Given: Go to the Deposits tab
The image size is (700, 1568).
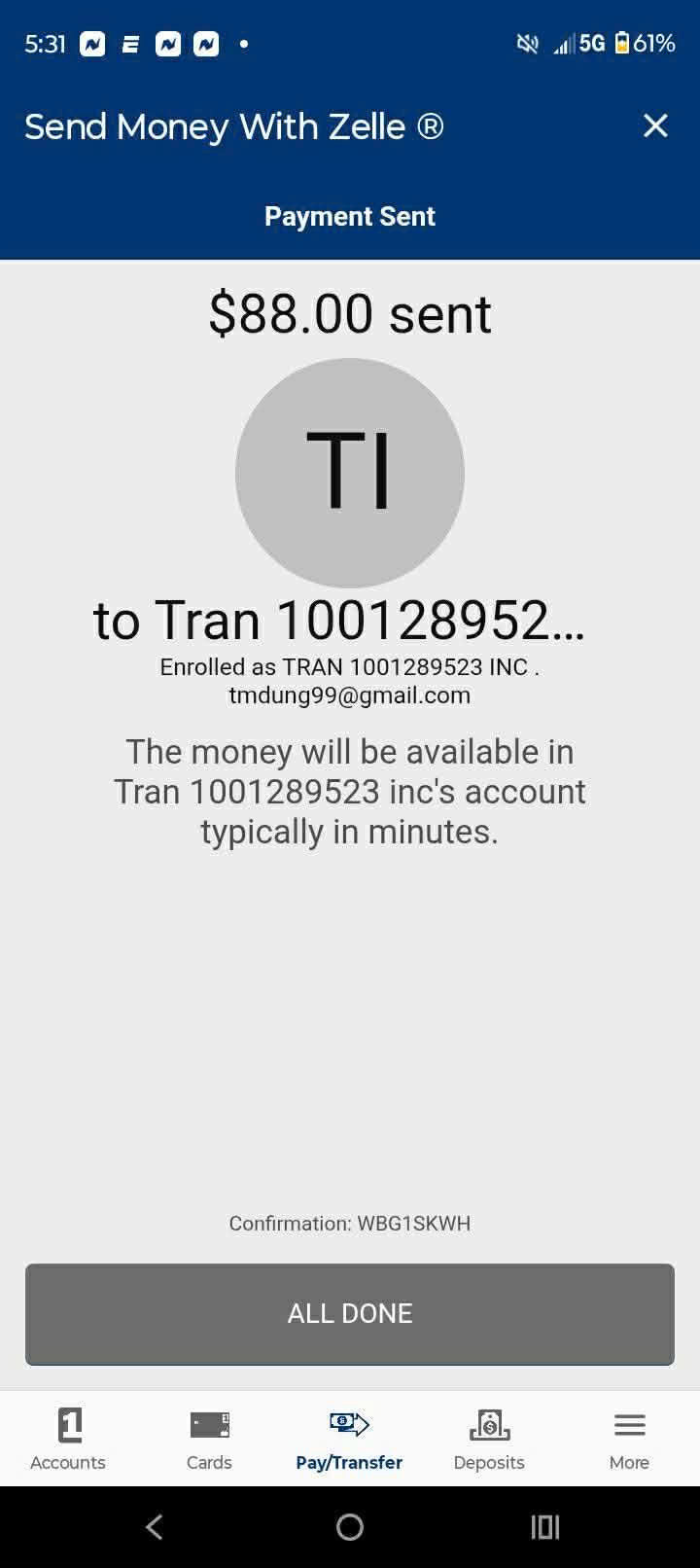Looking at the screenshot, I should pos(489,1439).
